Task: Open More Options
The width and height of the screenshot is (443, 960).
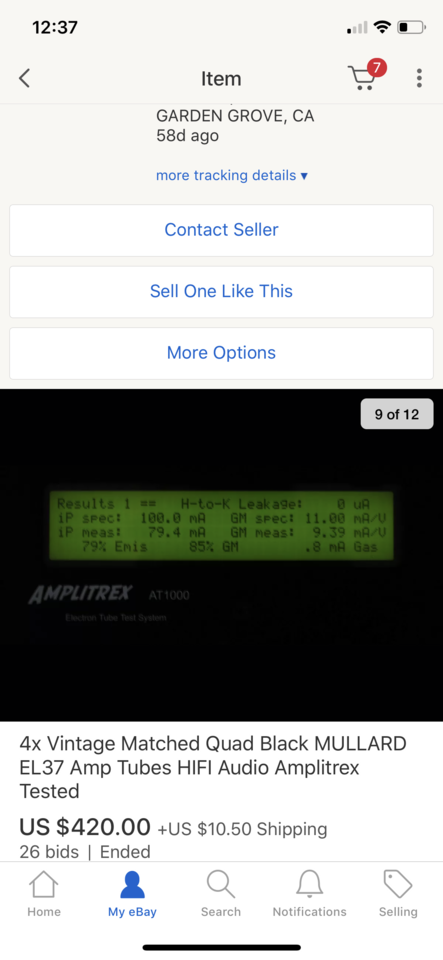Action: pos(222,353)
